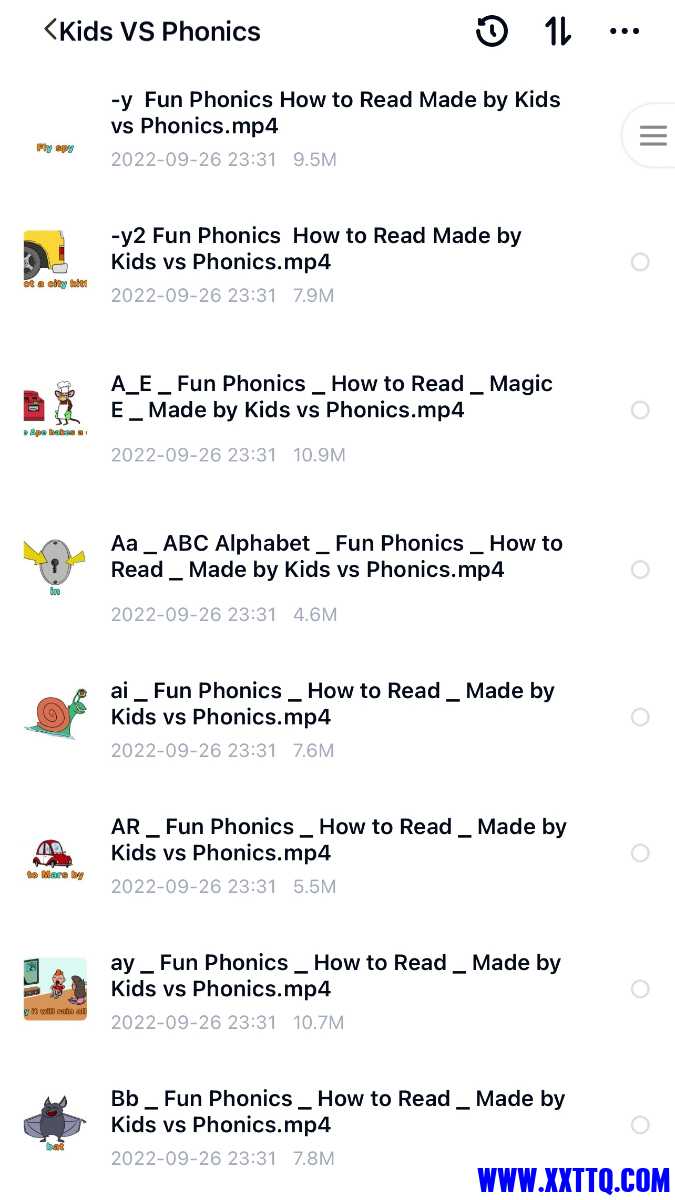Select the A_E Magic E file circle
Viewport: 675px width, 1200px height.
coord(640,410)
